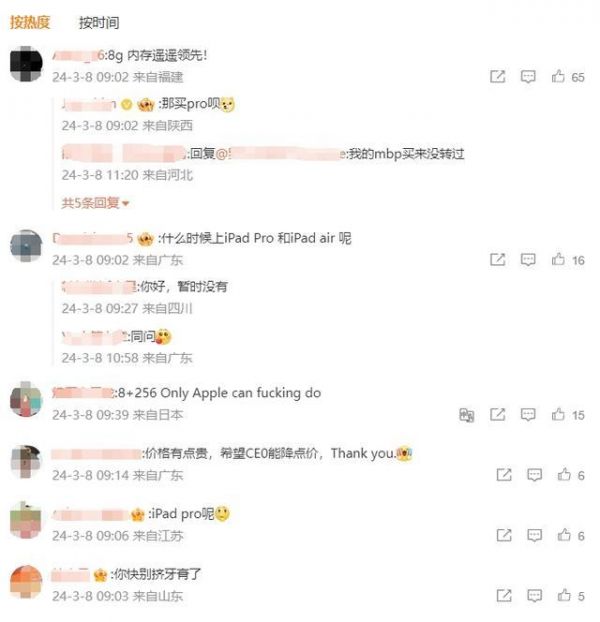Like the '8+256 Only Apple can' comment

(559, 415)
